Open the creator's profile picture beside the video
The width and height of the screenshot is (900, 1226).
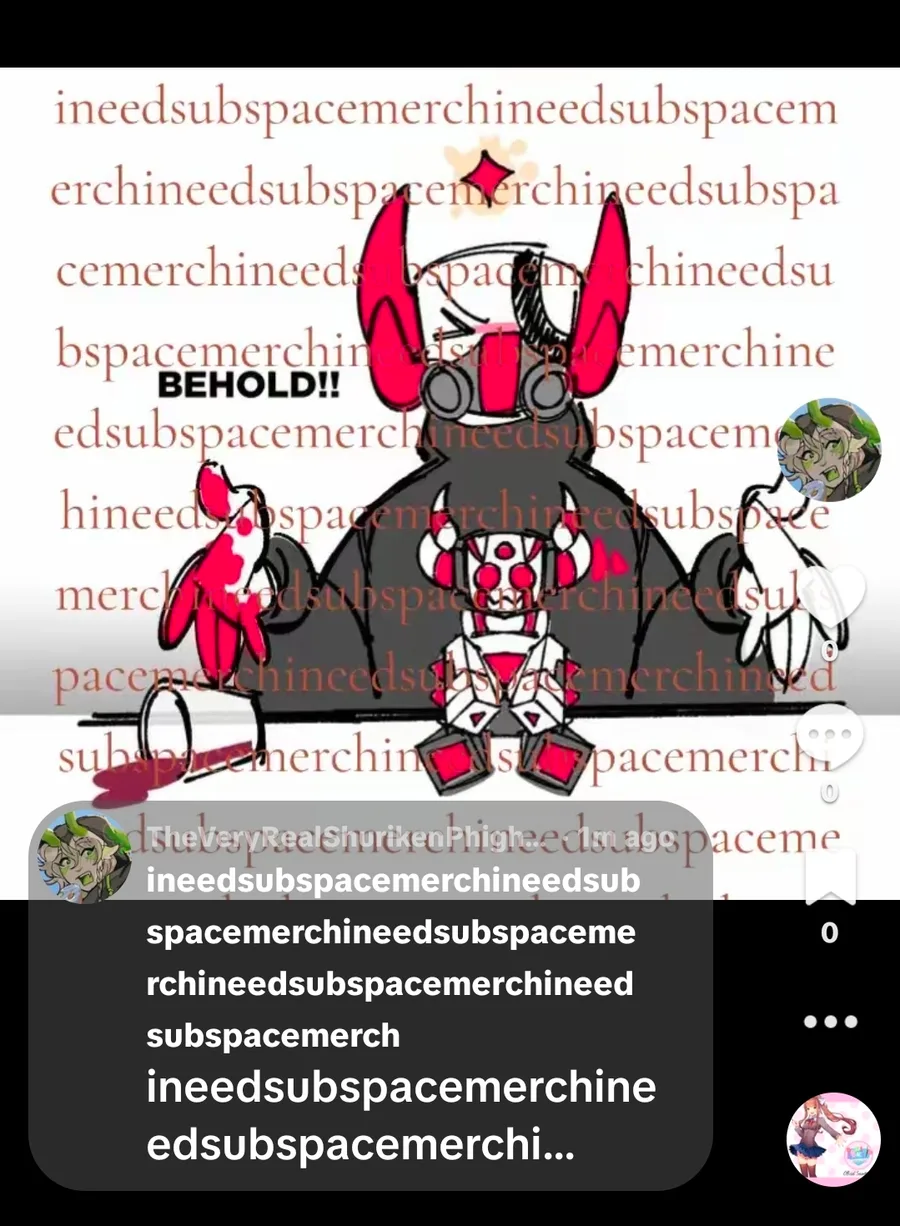point(829,449)
